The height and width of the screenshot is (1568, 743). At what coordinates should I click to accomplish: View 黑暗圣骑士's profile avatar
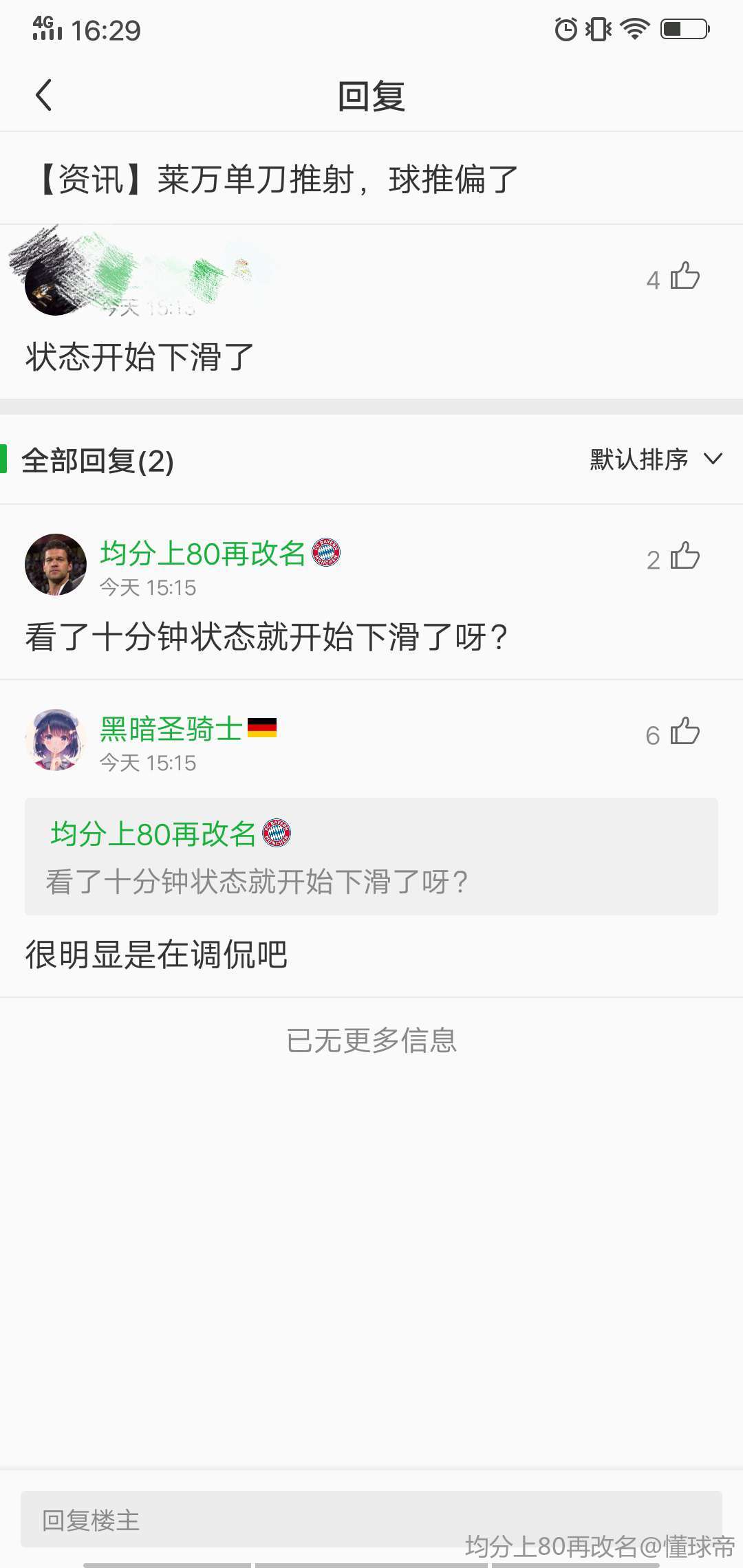(55, 740)
